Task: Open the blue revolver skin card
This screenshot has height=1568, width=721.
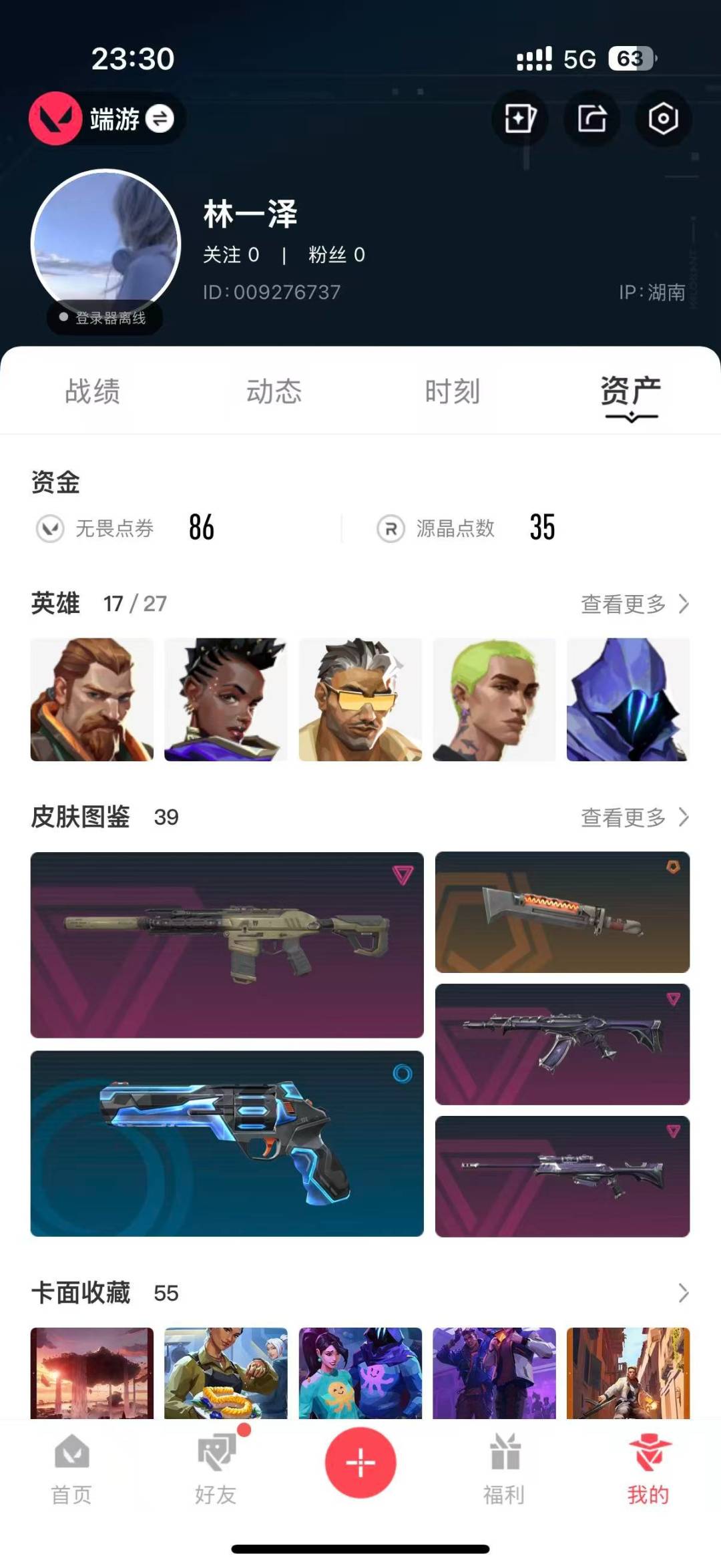Action: [227, 1143]
